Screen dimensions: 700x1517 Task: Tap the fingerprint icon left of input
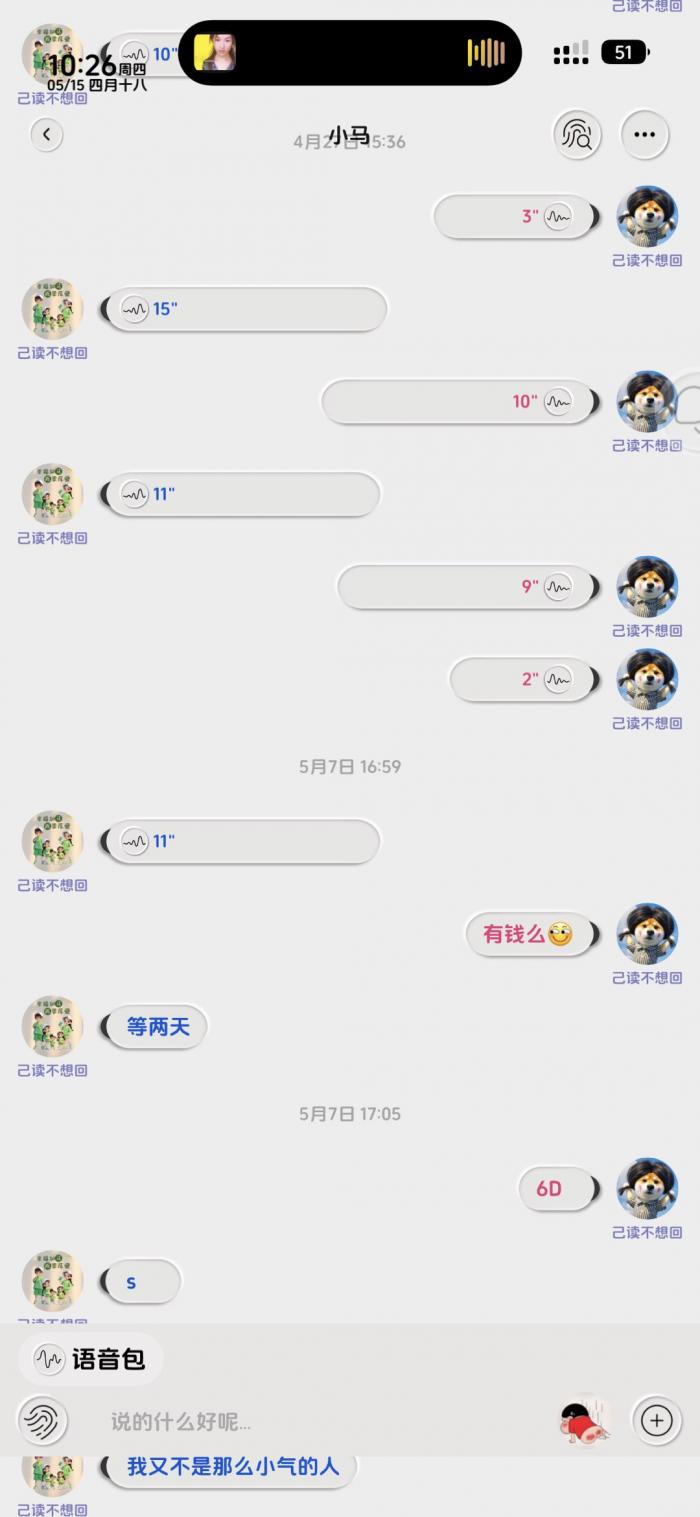43,1420
